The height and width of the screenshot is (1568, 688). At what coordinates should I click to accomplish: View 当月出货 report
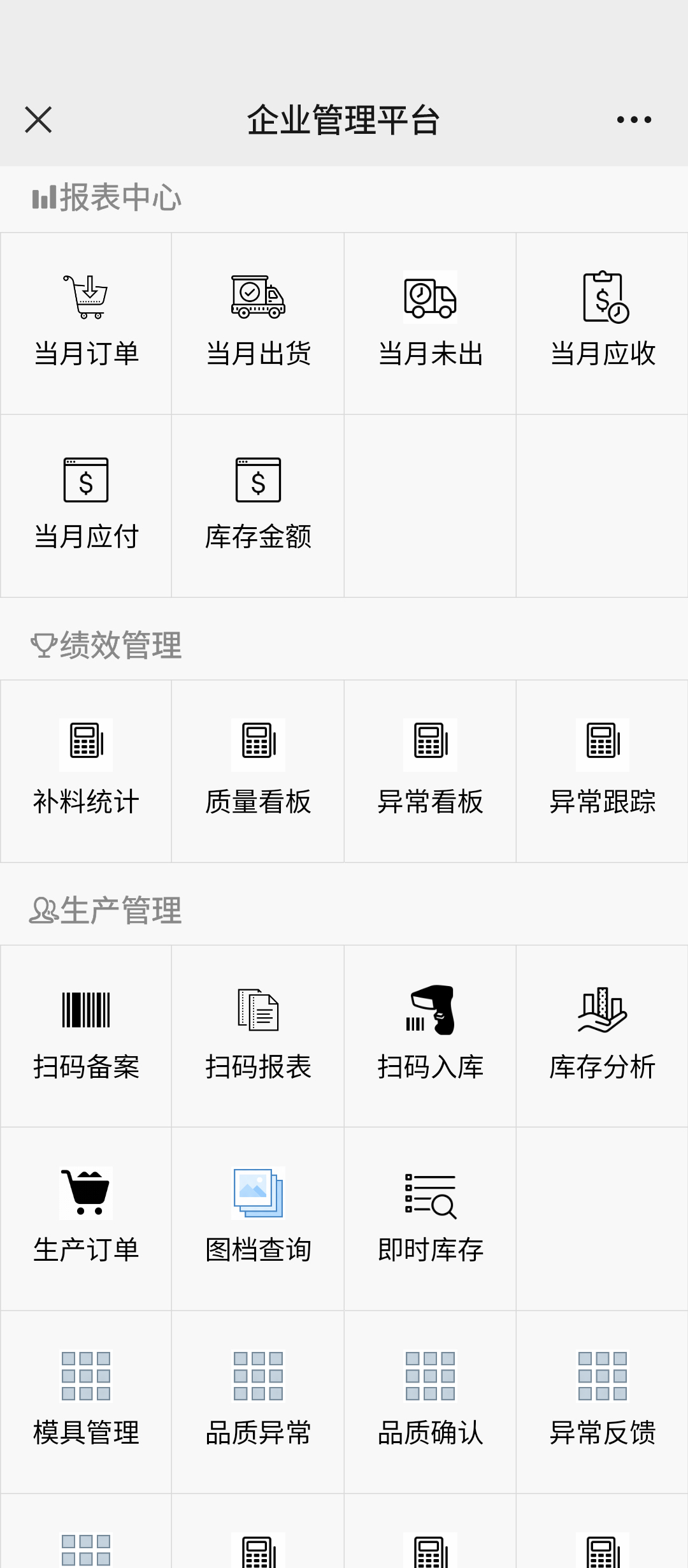pos(258,323)
